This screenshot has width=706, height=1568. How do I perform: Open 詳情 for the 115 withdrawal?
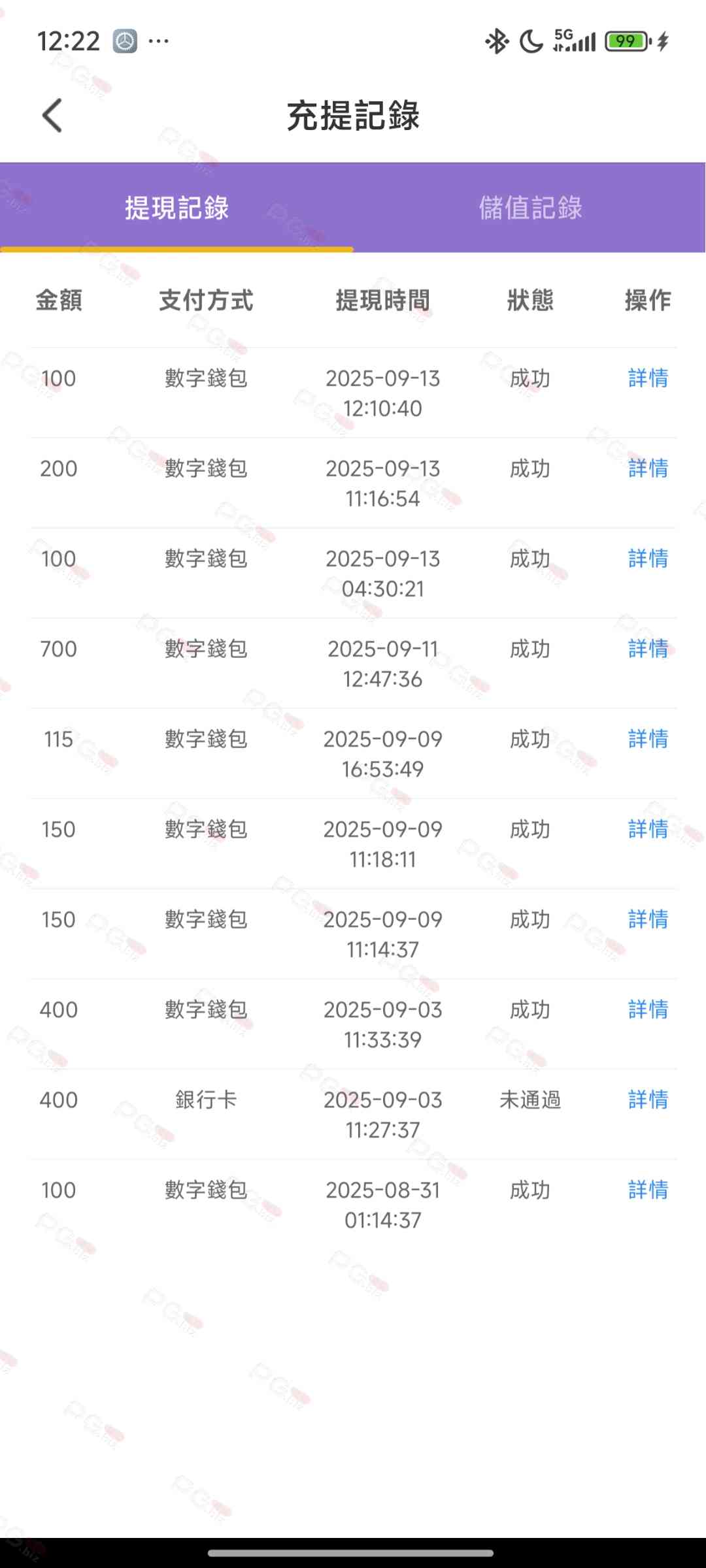[x=648, y=739]
